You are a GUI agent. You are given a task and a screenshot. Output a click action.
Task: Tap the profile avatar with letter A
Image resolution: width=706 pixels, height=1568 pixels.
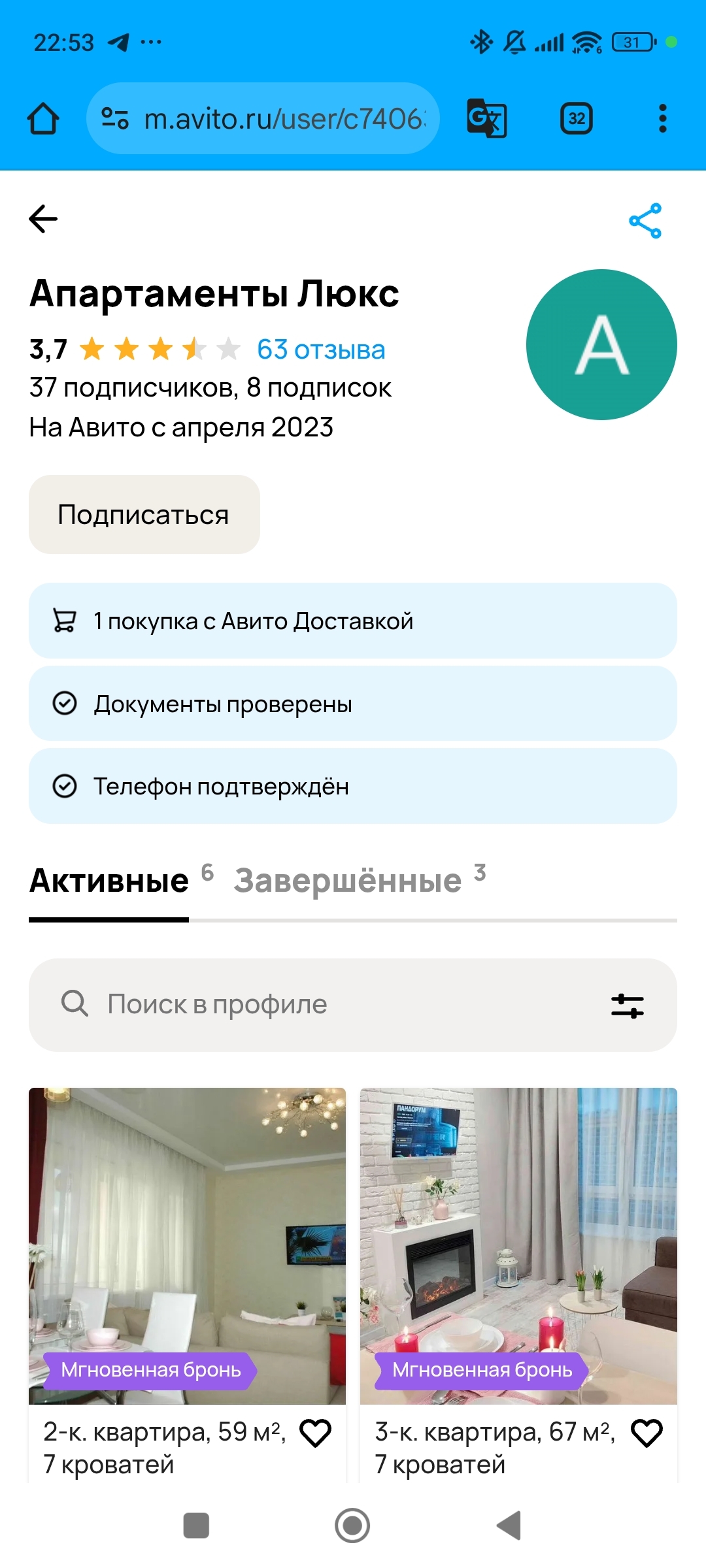point(601,344)
